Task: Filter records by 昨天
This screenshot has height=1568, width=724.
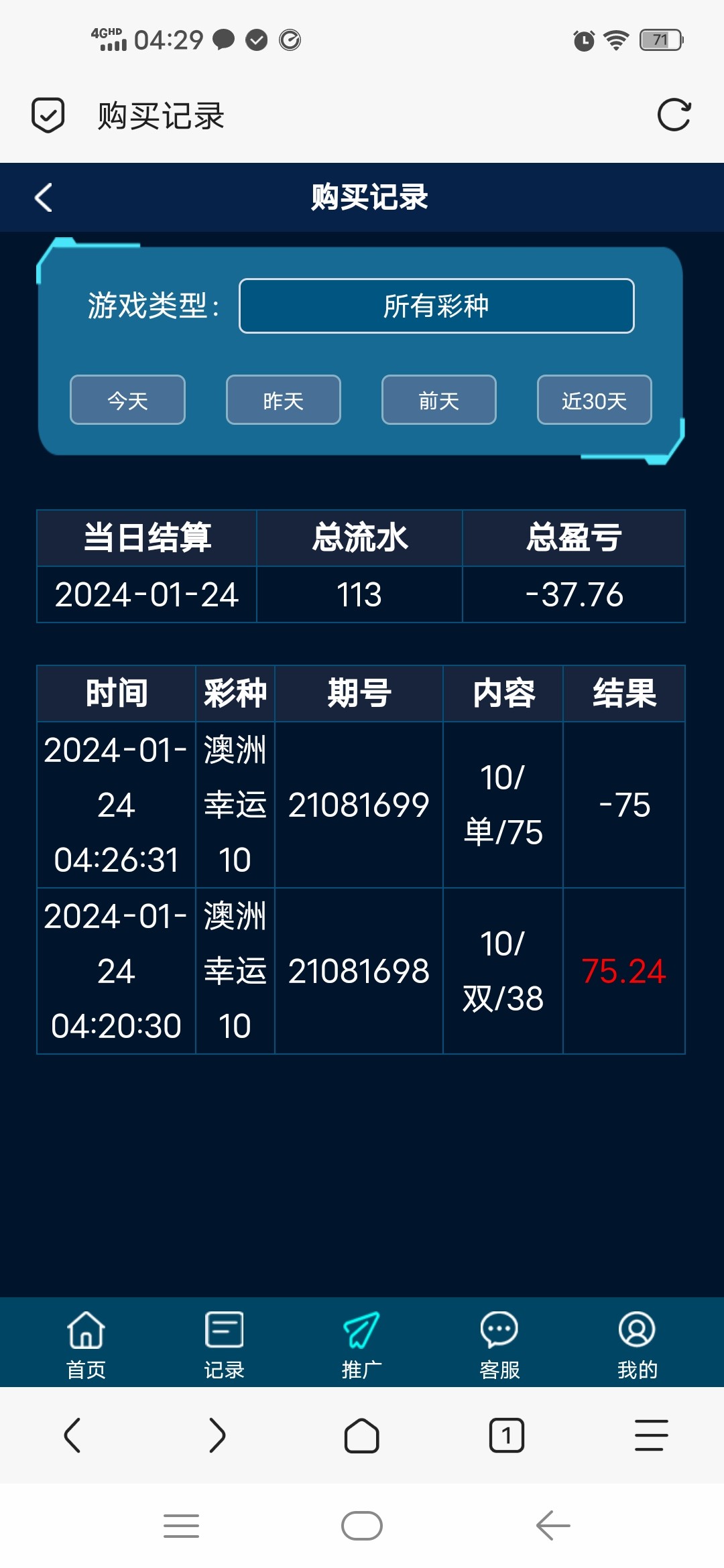Action: pos(283,400)
